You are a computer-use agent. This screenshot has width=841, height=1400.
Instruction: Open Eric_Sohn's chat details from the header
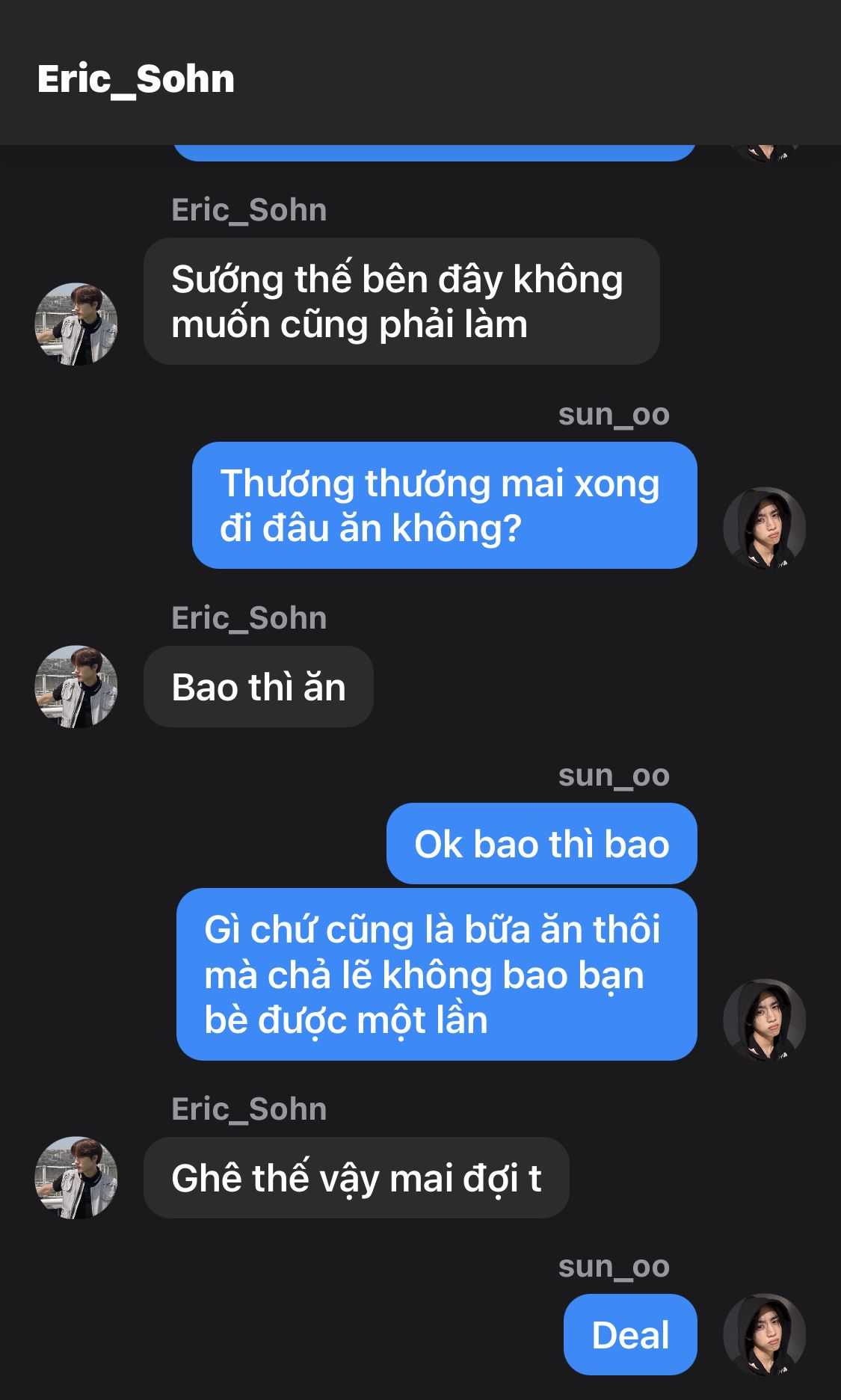[x=136, y=79]
